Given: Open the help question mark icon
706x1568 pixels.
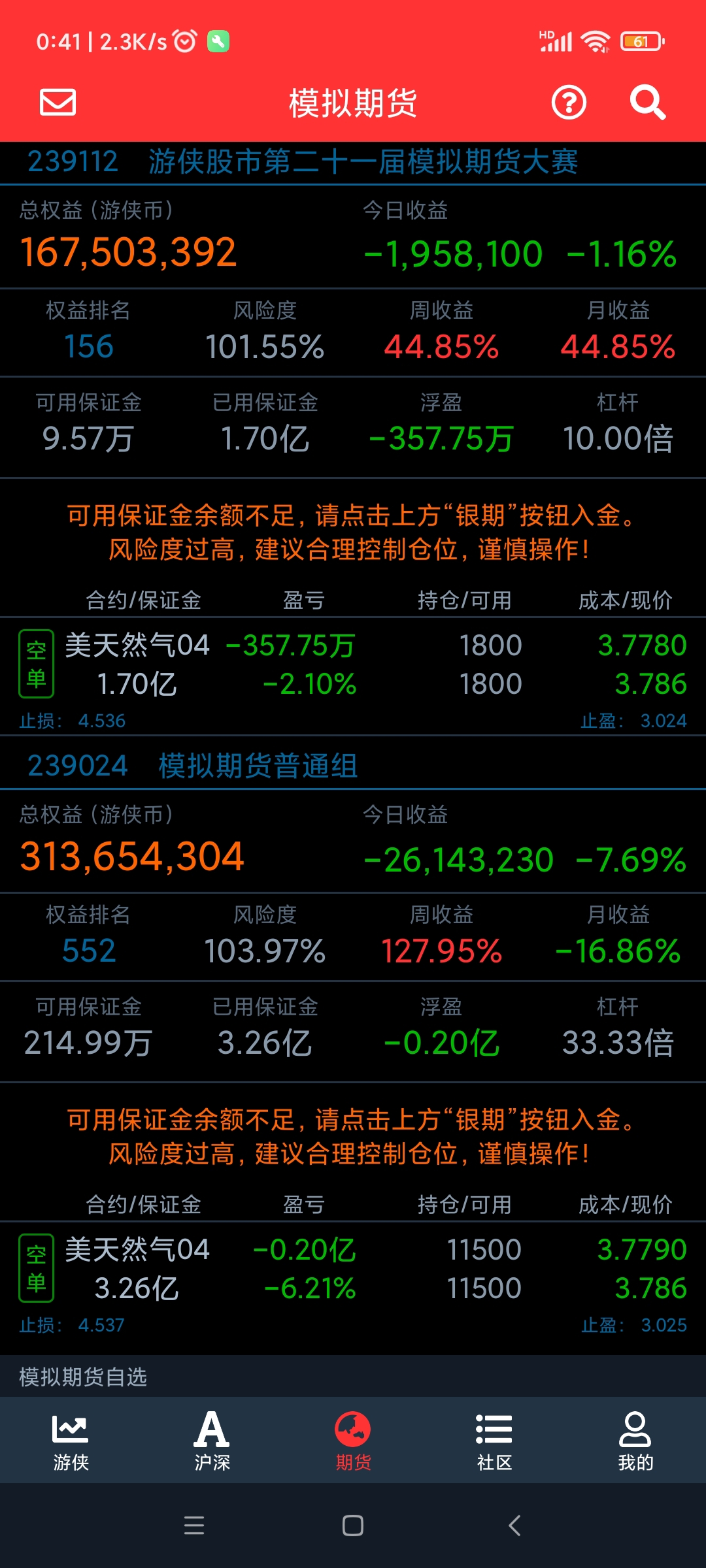Looking at the screenshot, I should tap(569, 103).
